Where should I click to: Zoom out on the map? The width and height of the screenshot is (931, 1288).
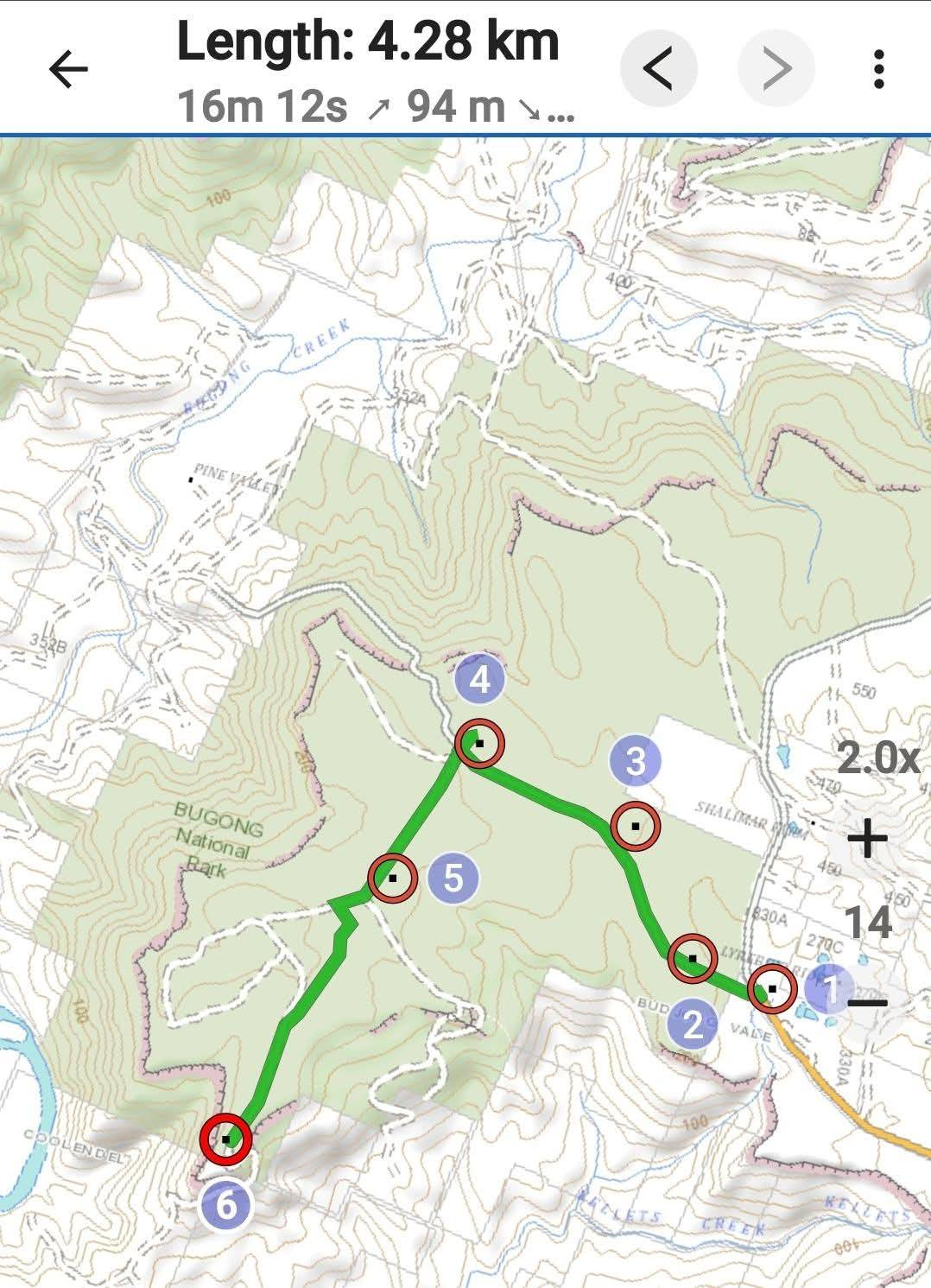pyautogui.click(x=867, y=1002)
